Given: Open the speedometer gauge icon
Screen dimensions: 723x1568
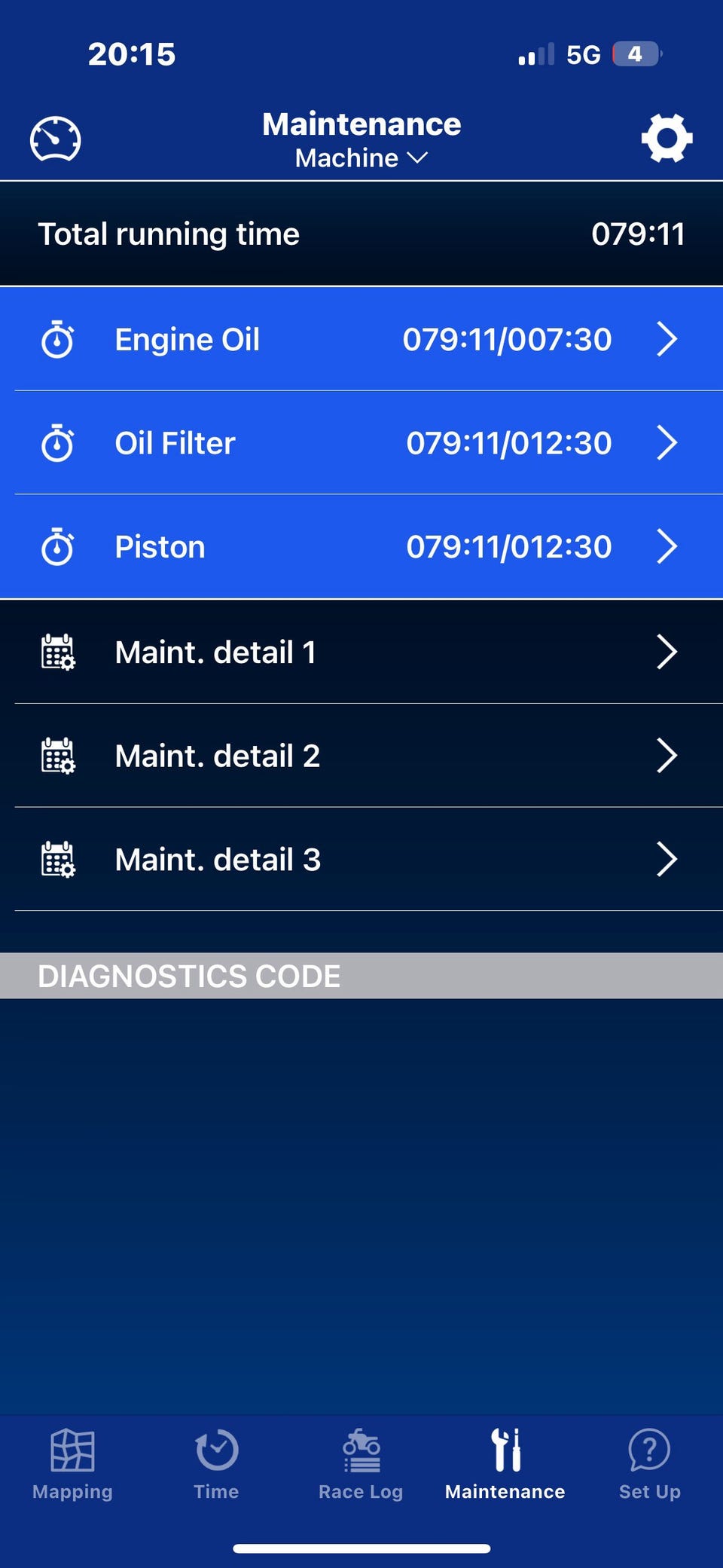Looking at the screenshot, I should [x=56, y=139].
